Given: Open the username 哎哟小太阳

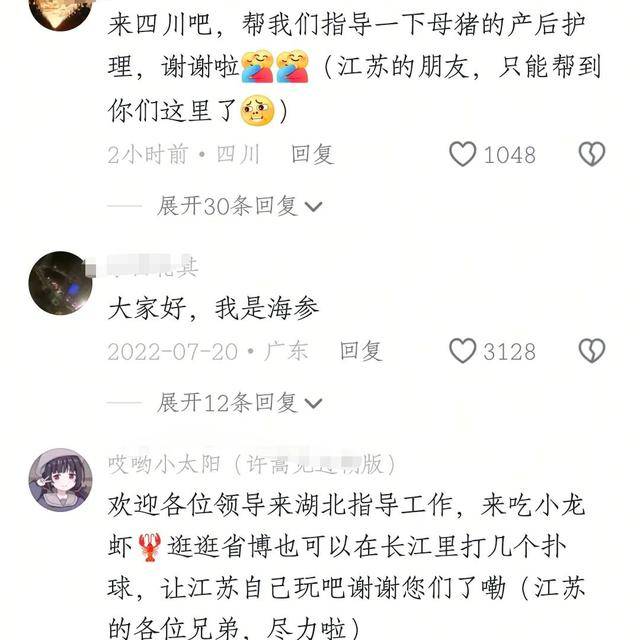Looking at the screenshot, I should 160,464.
